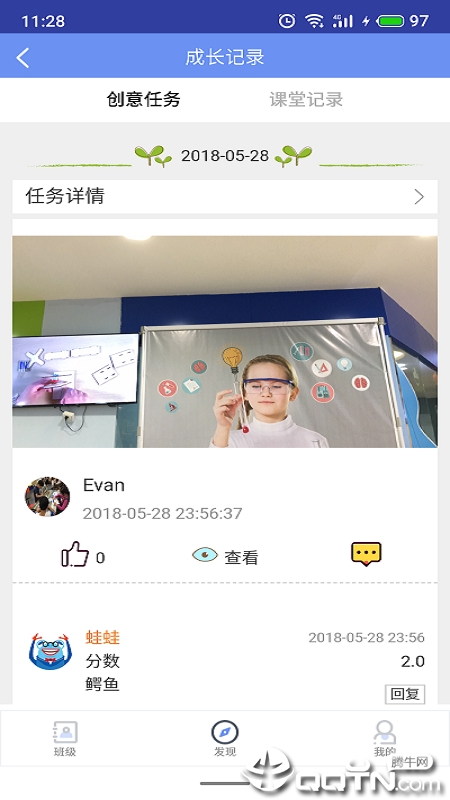The width and height of the screenshot is (450, 800).
Task: Open Evan's classroom photo
Action: 225,341
